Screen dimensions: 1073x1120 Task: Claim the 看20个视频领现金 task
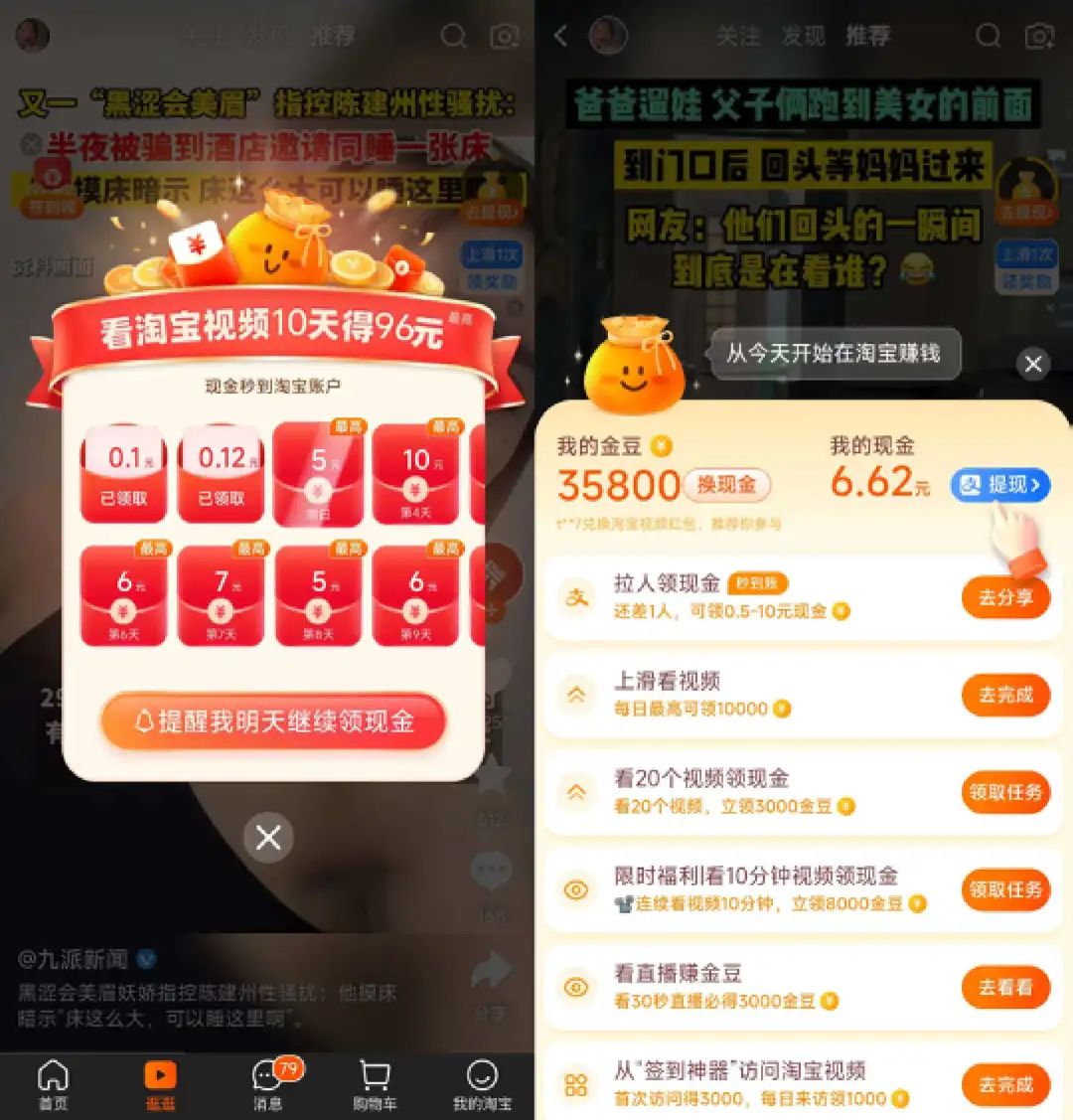click(x=1005, y=793)
